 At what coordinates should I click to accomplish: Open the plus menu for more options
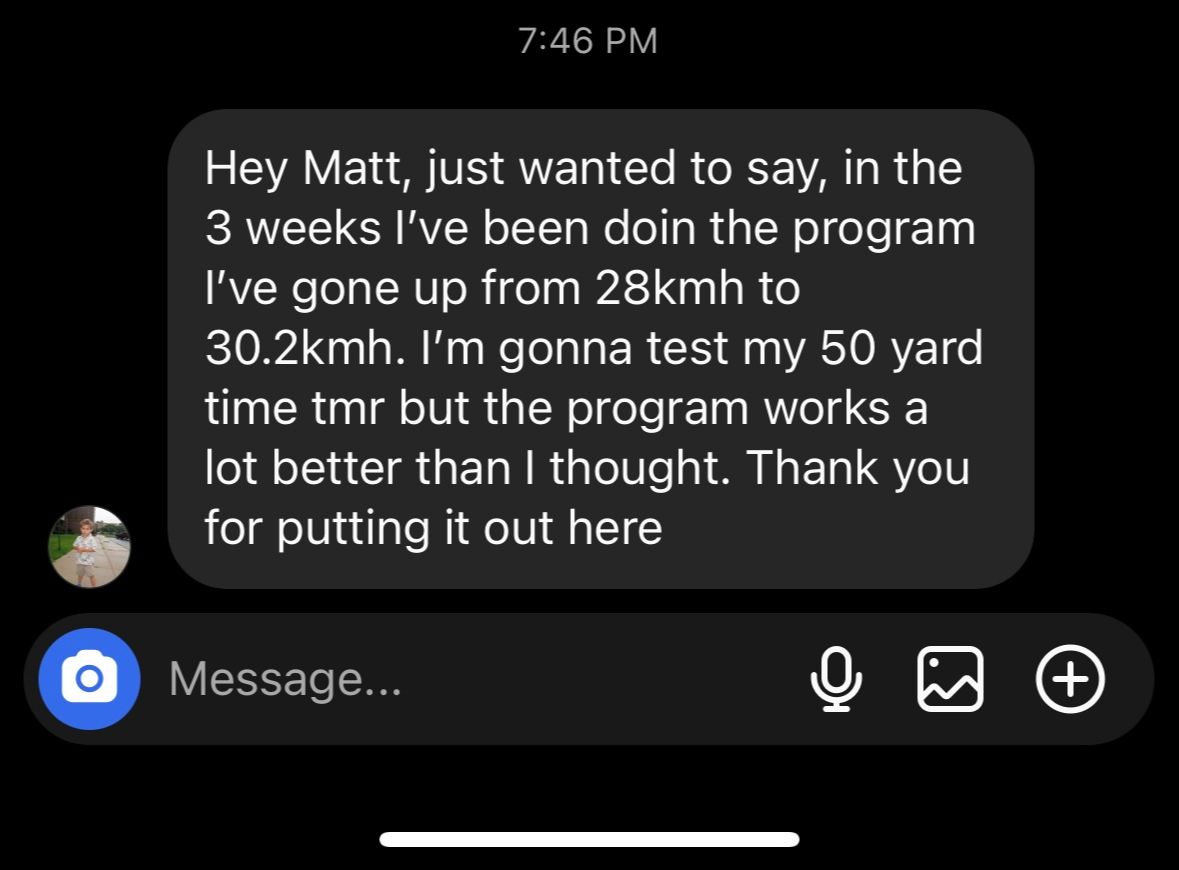pos(1070,678)
